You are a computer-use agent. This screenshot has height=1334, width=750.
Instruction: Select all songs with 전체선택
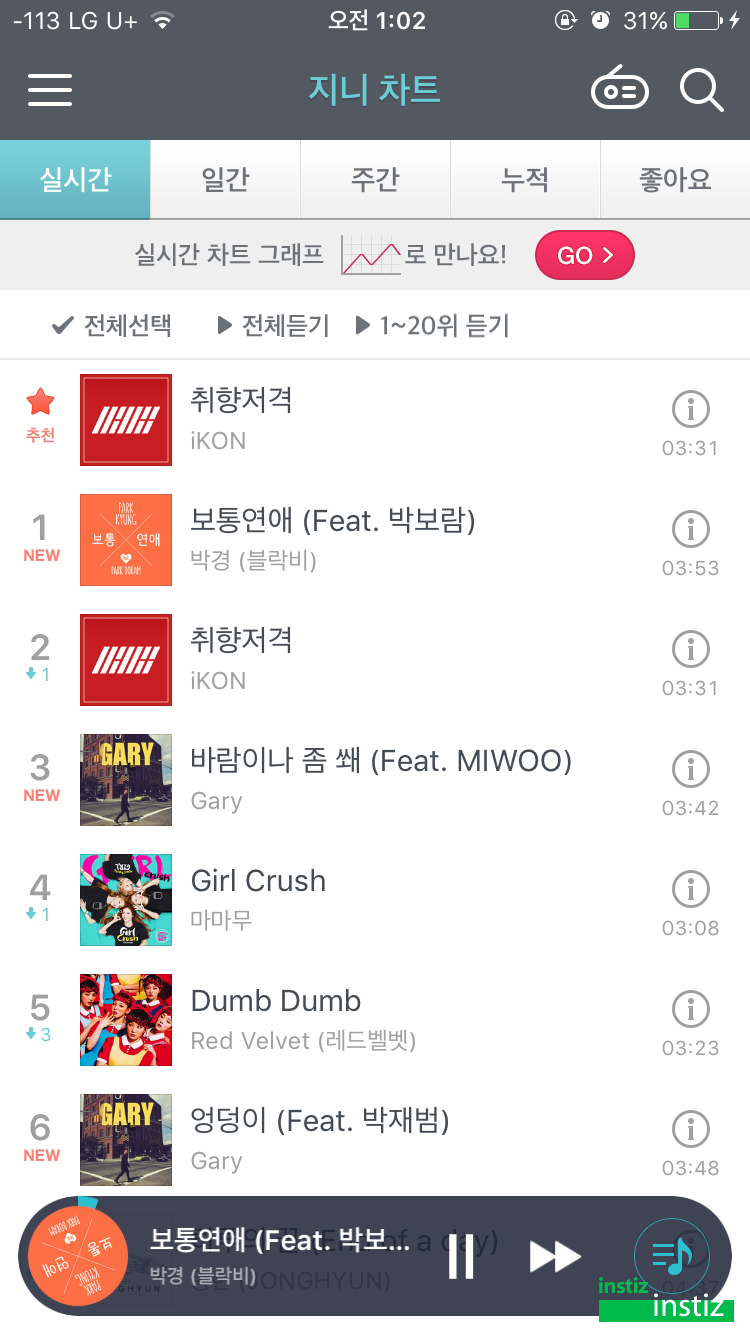112,325
